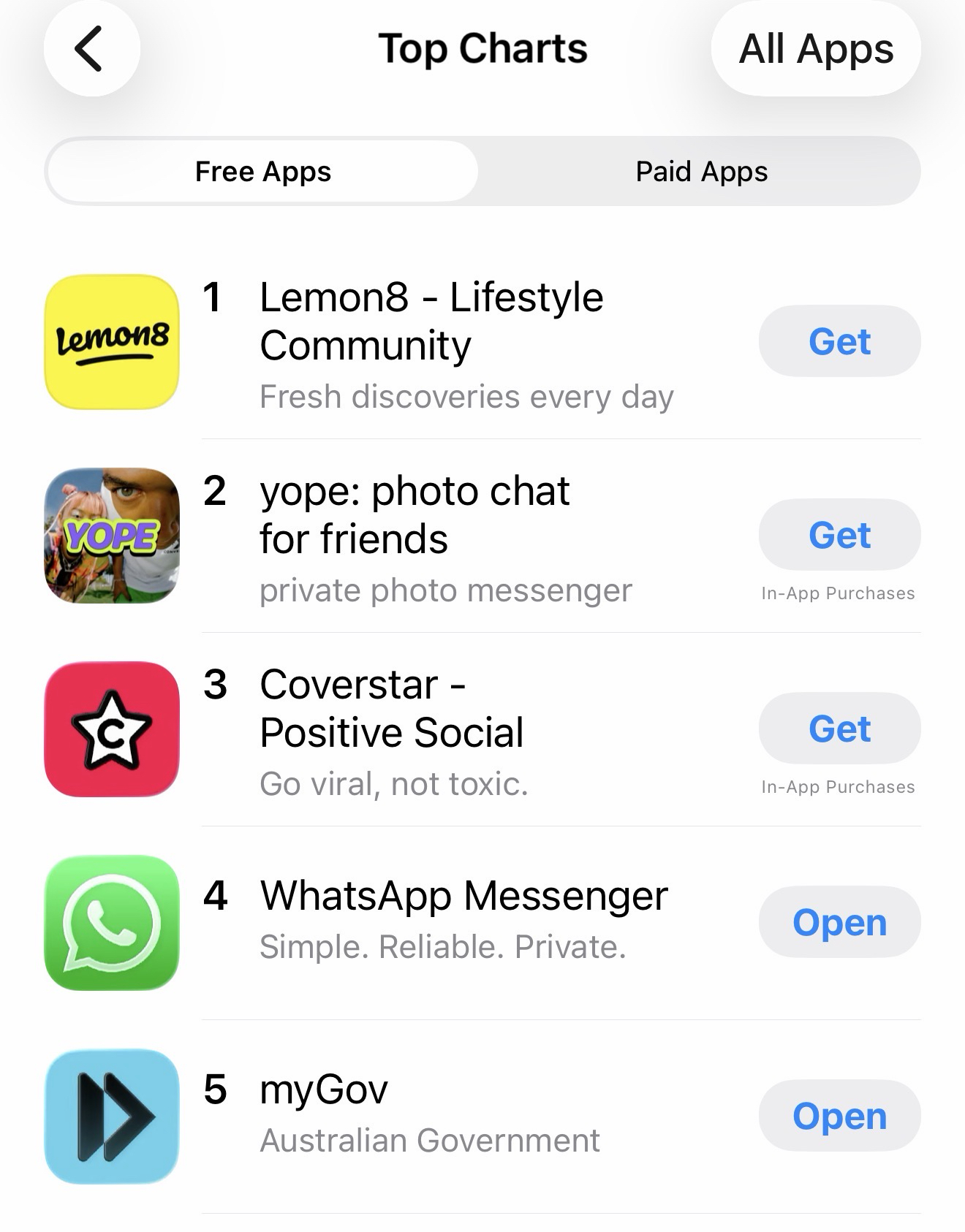
Task: View yope: photo chat for friends page
Action: coord(415,515)
